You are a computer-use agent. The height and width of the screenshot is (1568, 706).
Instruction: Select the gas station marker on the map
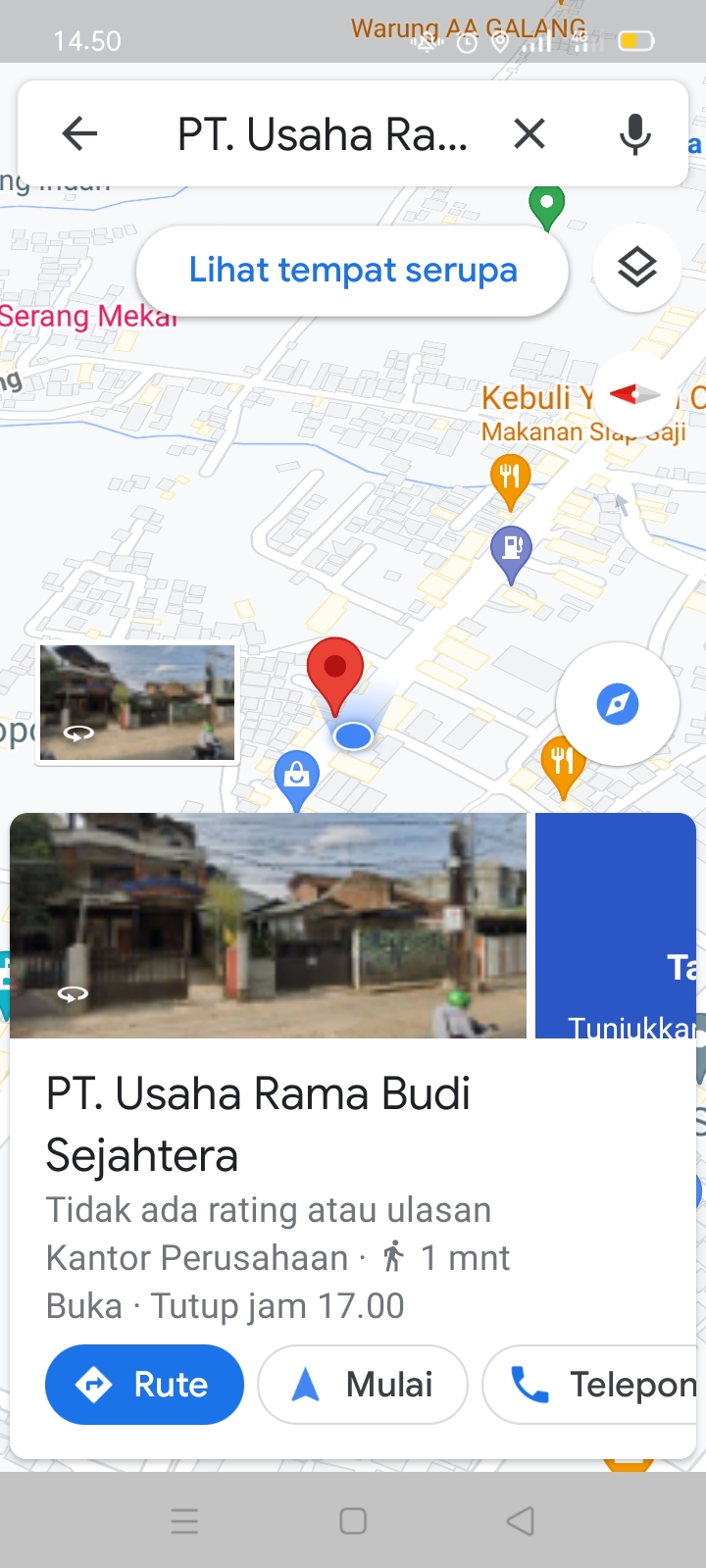511,549
